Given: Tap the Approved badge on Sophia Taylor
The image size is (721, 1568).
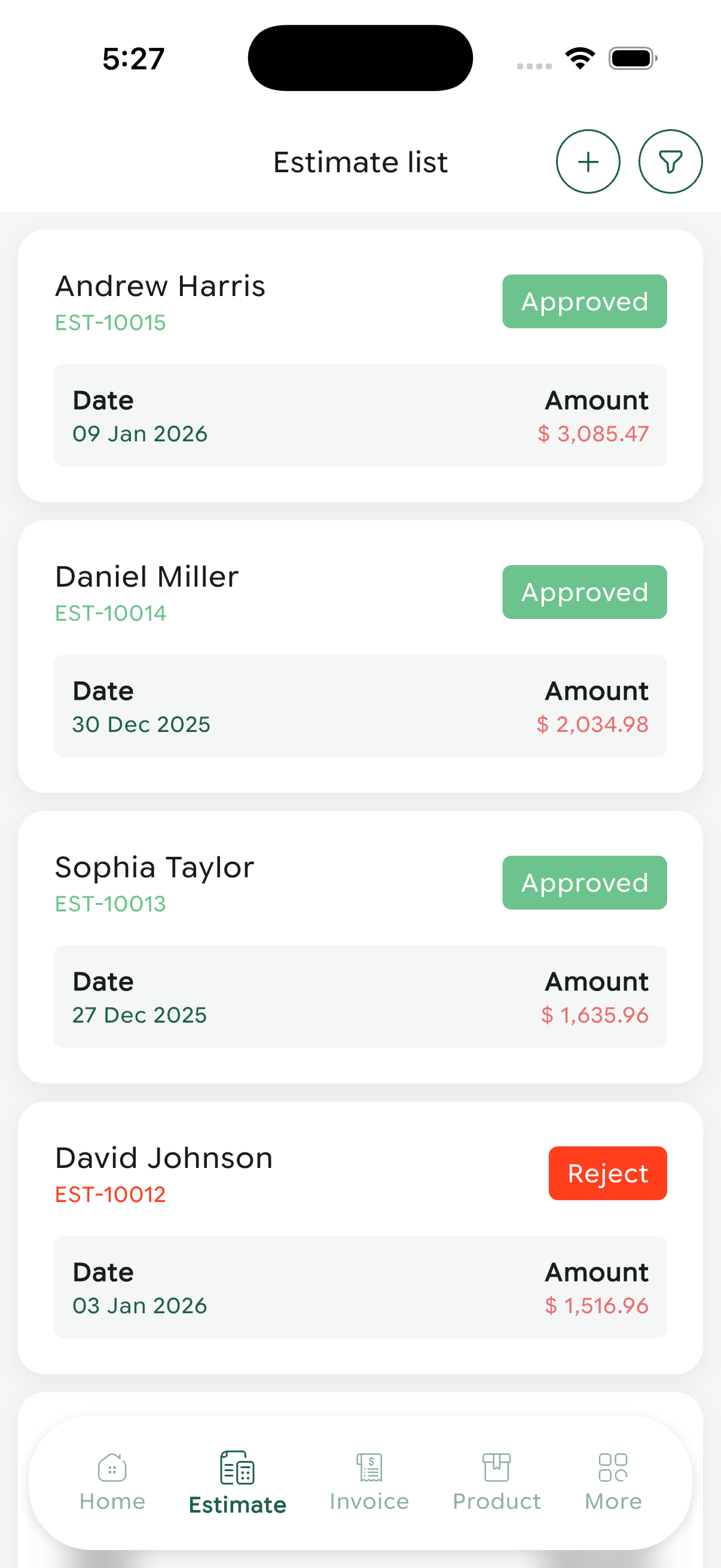Looking at the screenshot, I should click(x=583, y=882).
